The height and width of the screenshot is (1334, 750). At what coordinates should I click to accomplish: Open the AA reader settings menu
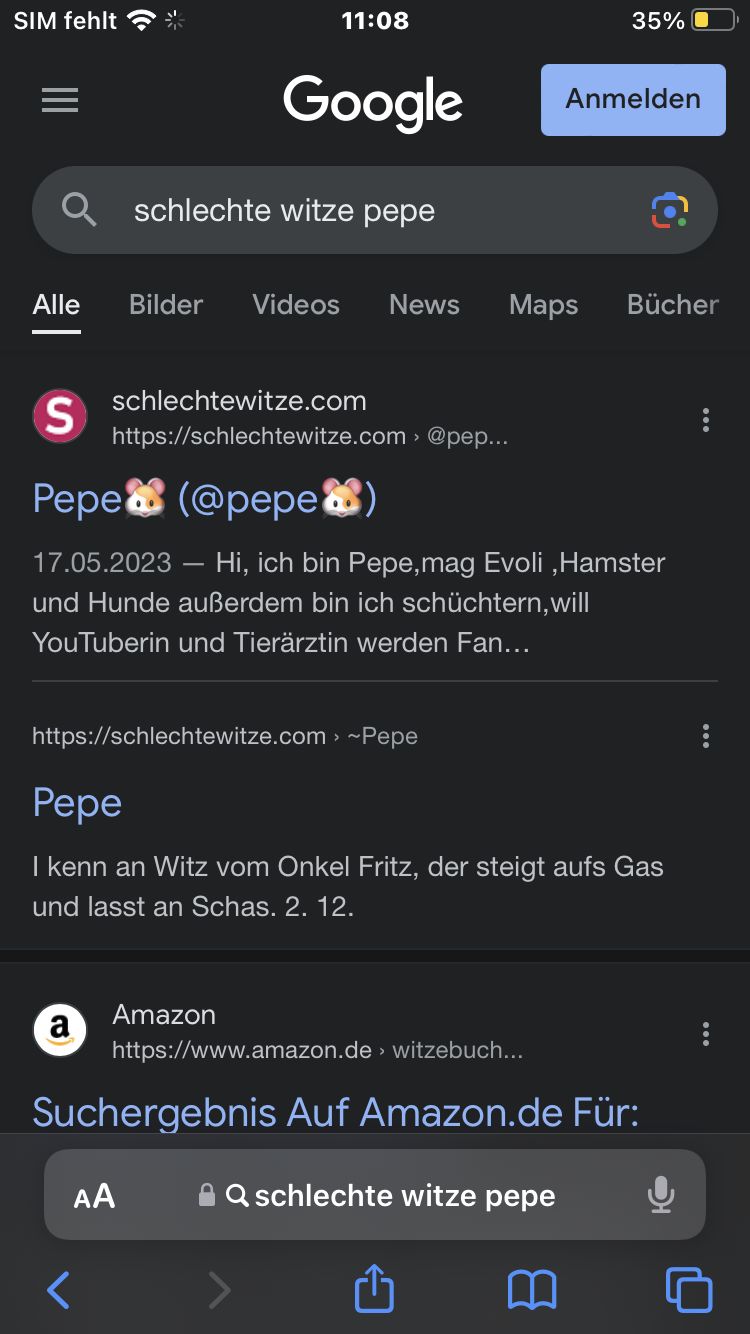tap(95, 1196)
